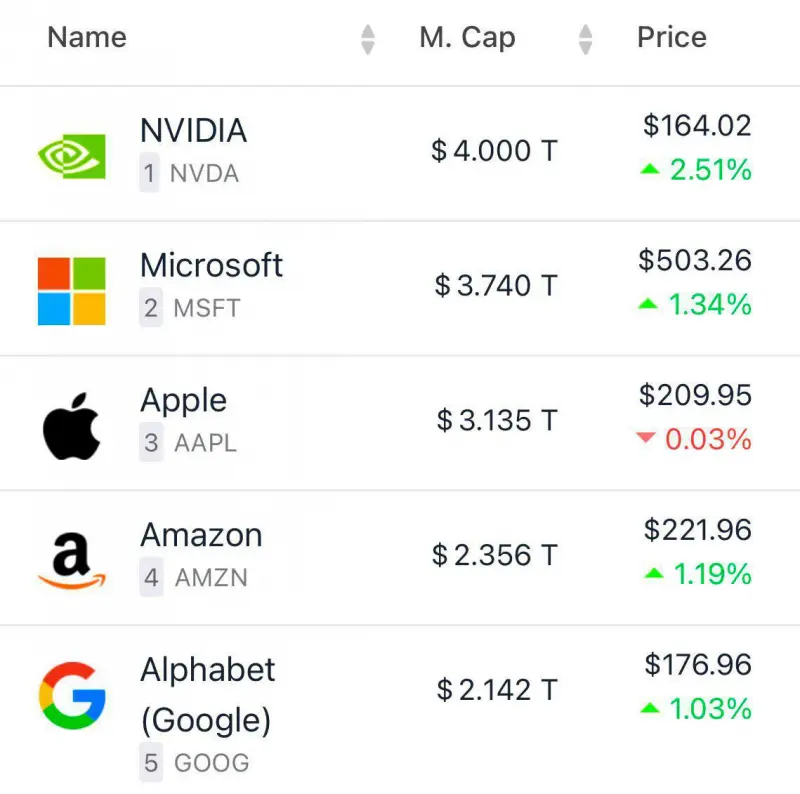This screenshot has width=800, height=794.
Task: Open the NVIDIA company row
Action: coord(193,131)
